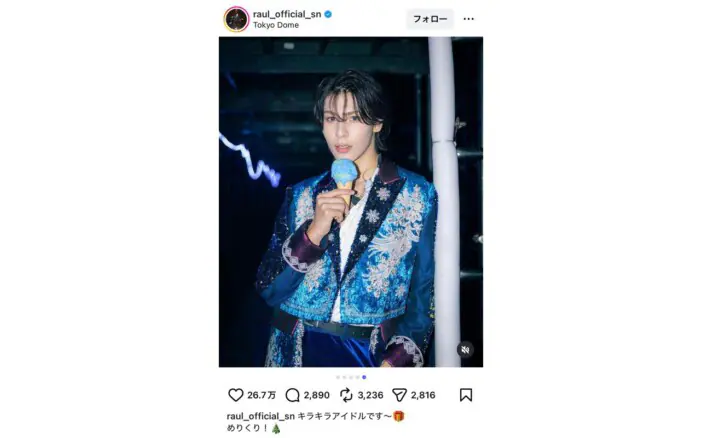Bookmark this post
Screen dimensions: 702x438
466,395
